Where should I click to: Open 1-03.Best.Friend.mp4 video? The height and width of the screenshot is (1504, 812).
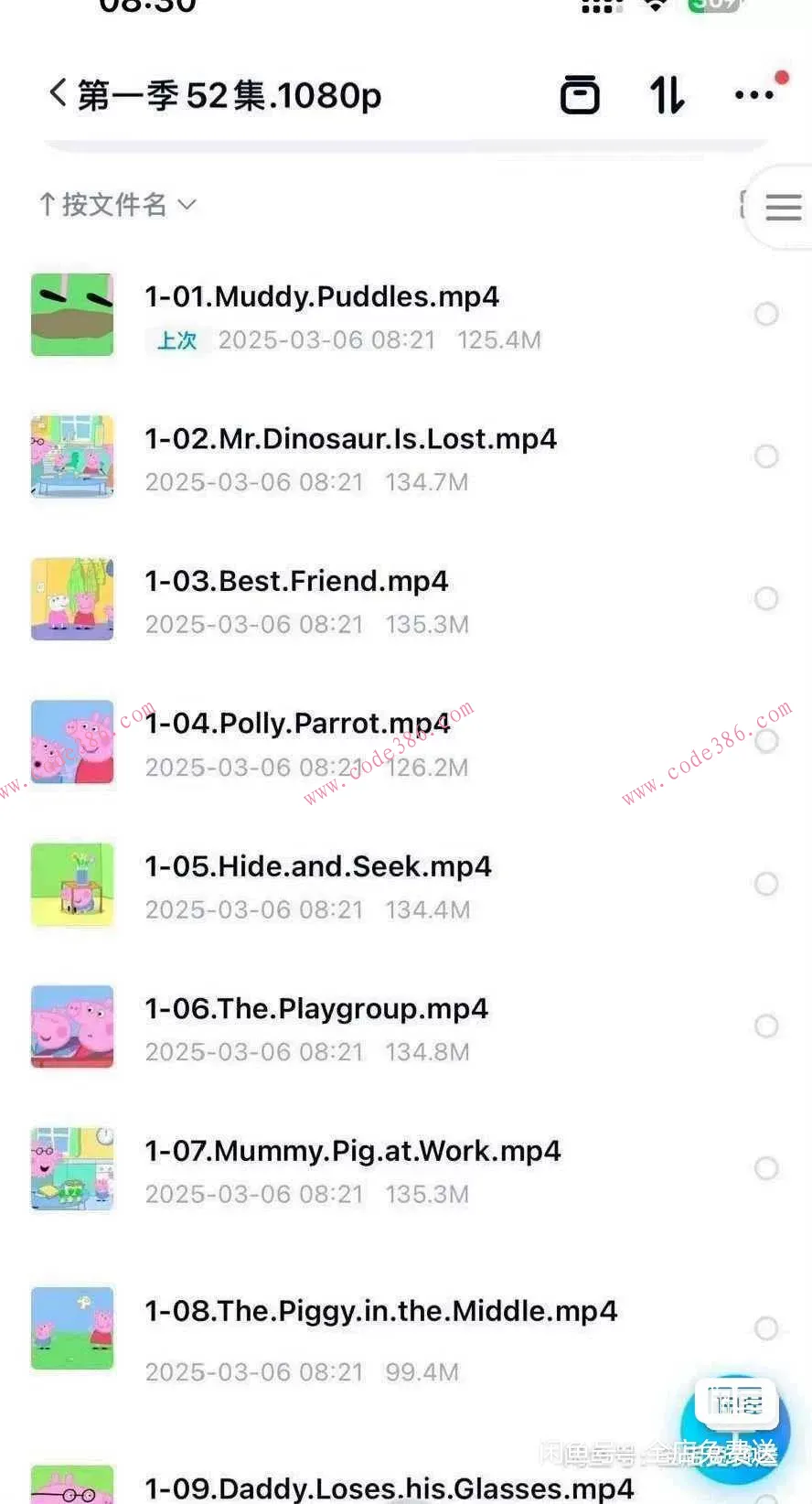(296, 582)
